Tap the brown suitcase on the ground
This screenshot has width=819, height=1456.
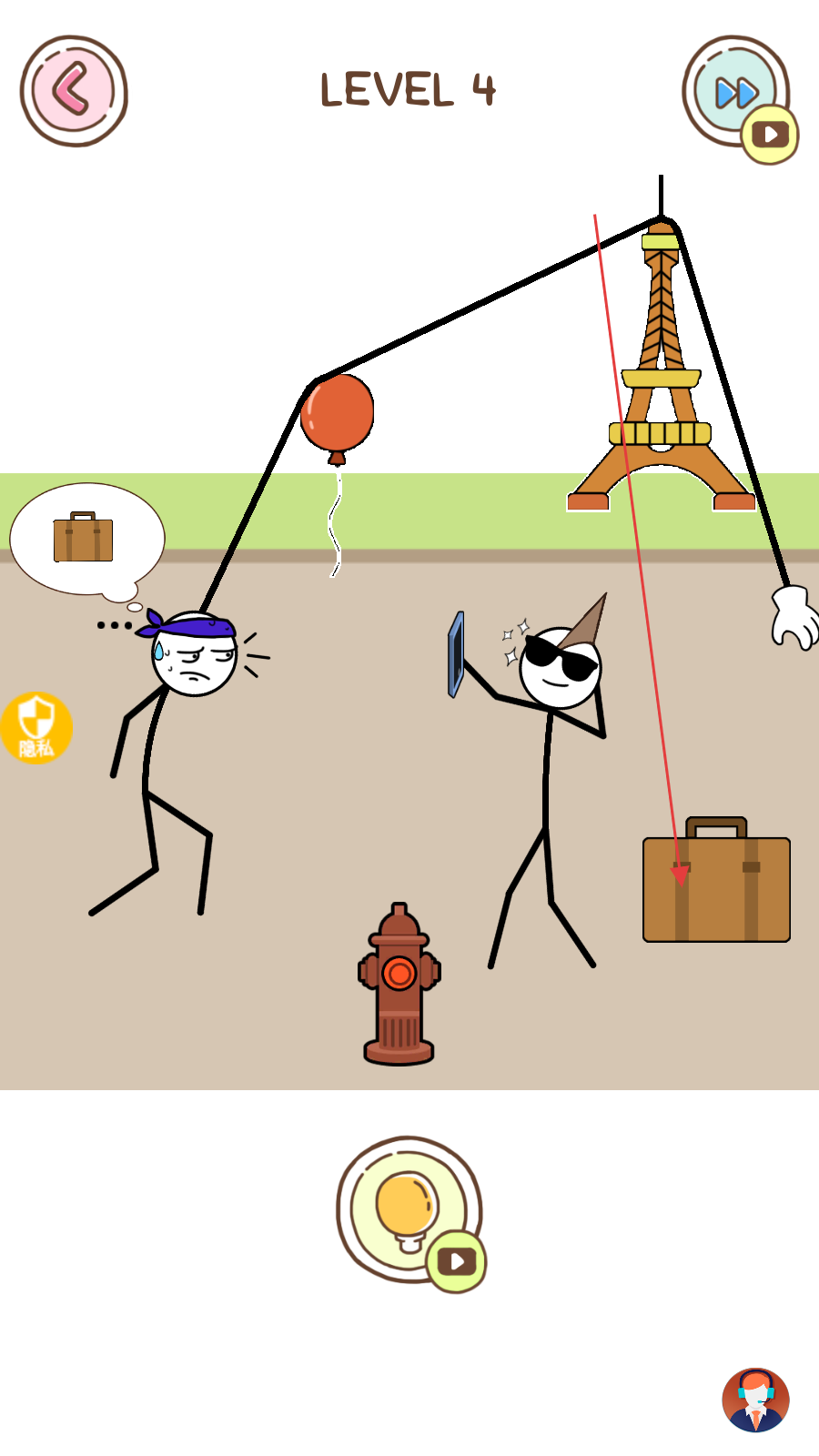[x=716, y=880]
